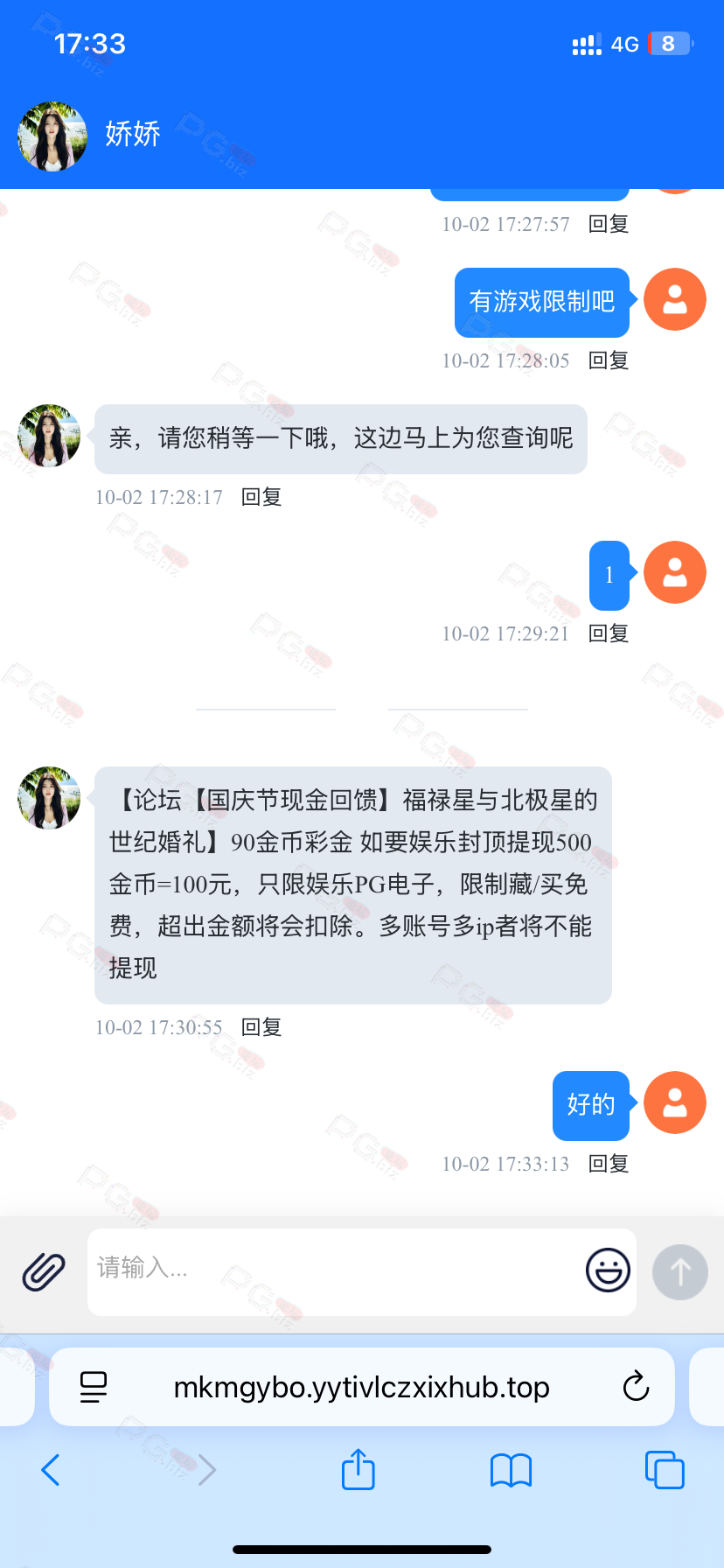Reload the page in the browser

tap(636, 1387)
